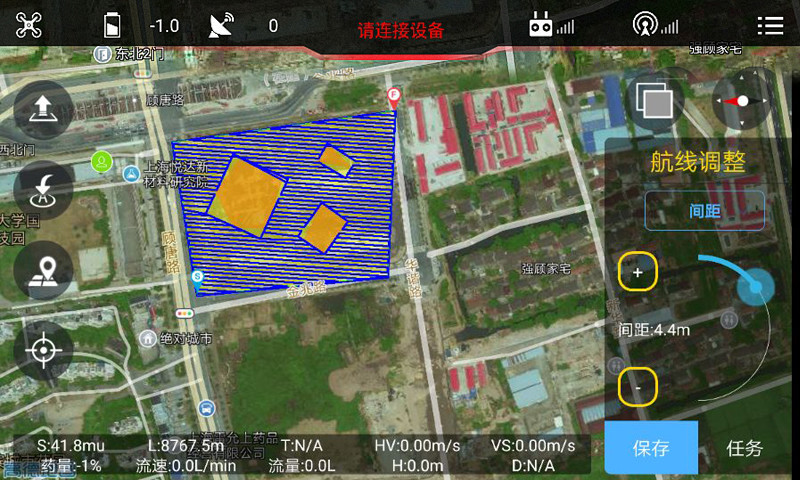The image size is (800, 480).
Task: Tap the compass orientation button
Action: coord(742,100)
